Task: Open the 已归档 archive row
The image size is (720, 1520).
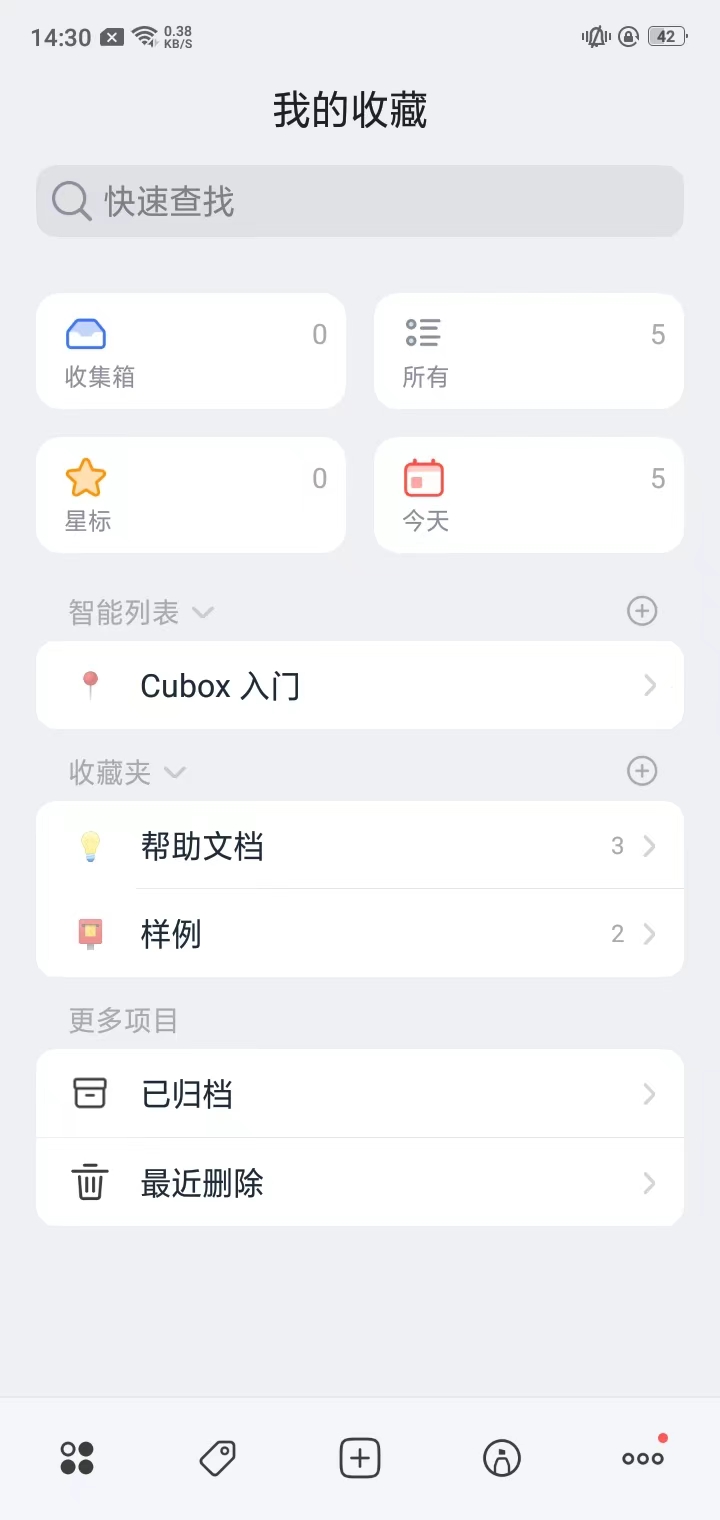Action: click(x=360, y=1094)
